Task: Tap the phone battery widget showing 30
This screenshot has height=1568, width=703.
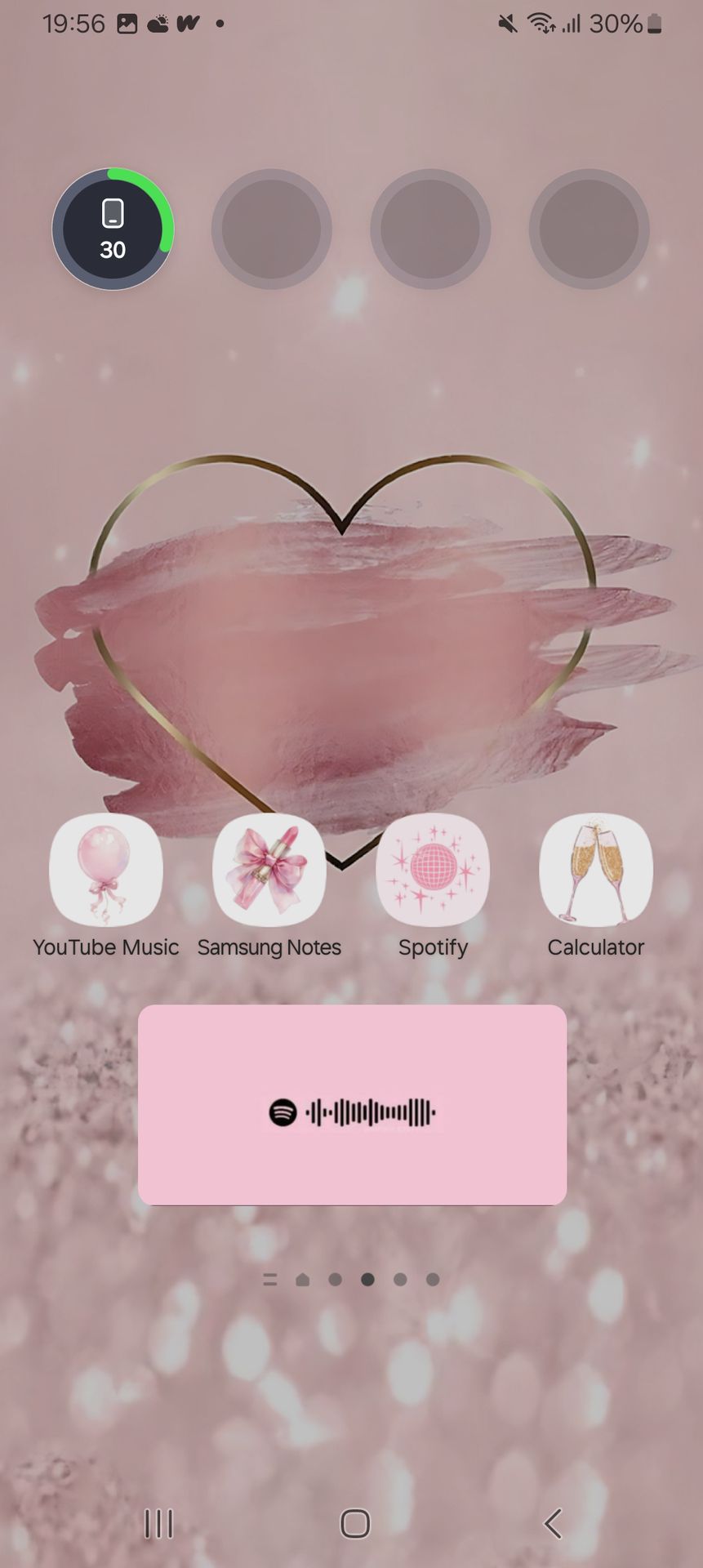Action: (113, 229)
